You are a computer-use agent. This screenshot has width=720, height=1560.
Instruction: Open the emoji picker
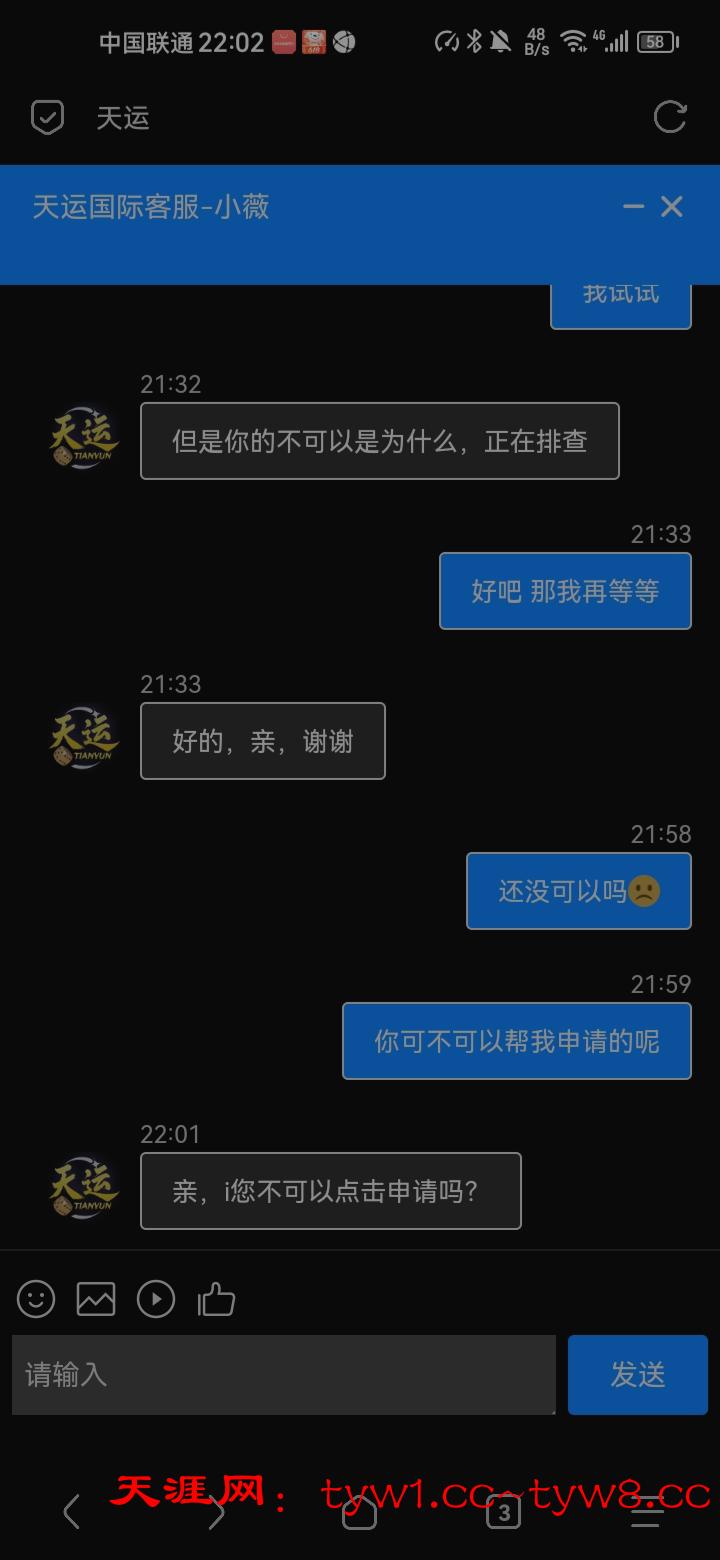(x=36, y=1299)
